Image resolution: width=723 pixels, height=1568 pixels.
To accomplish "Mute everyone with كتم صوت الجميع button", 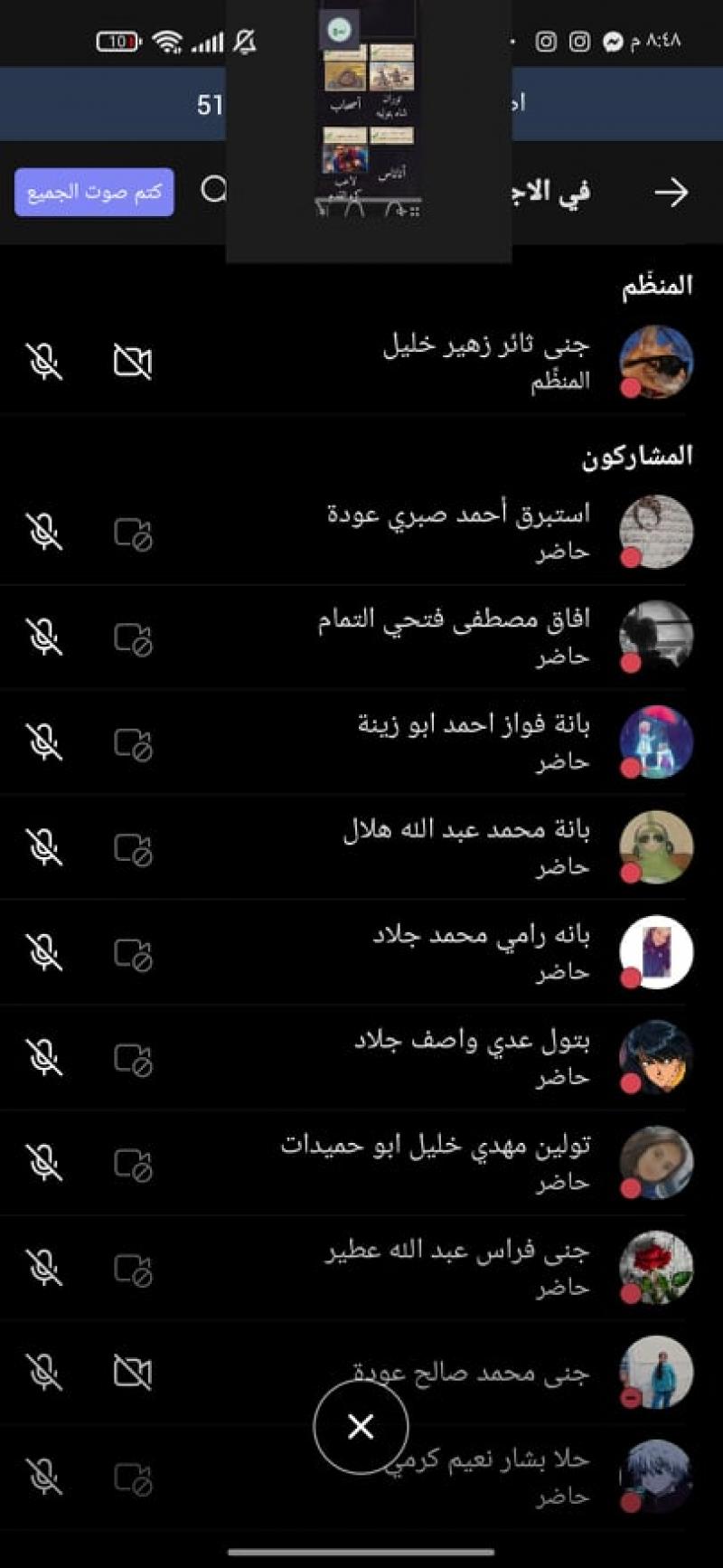I will point(94,192).
